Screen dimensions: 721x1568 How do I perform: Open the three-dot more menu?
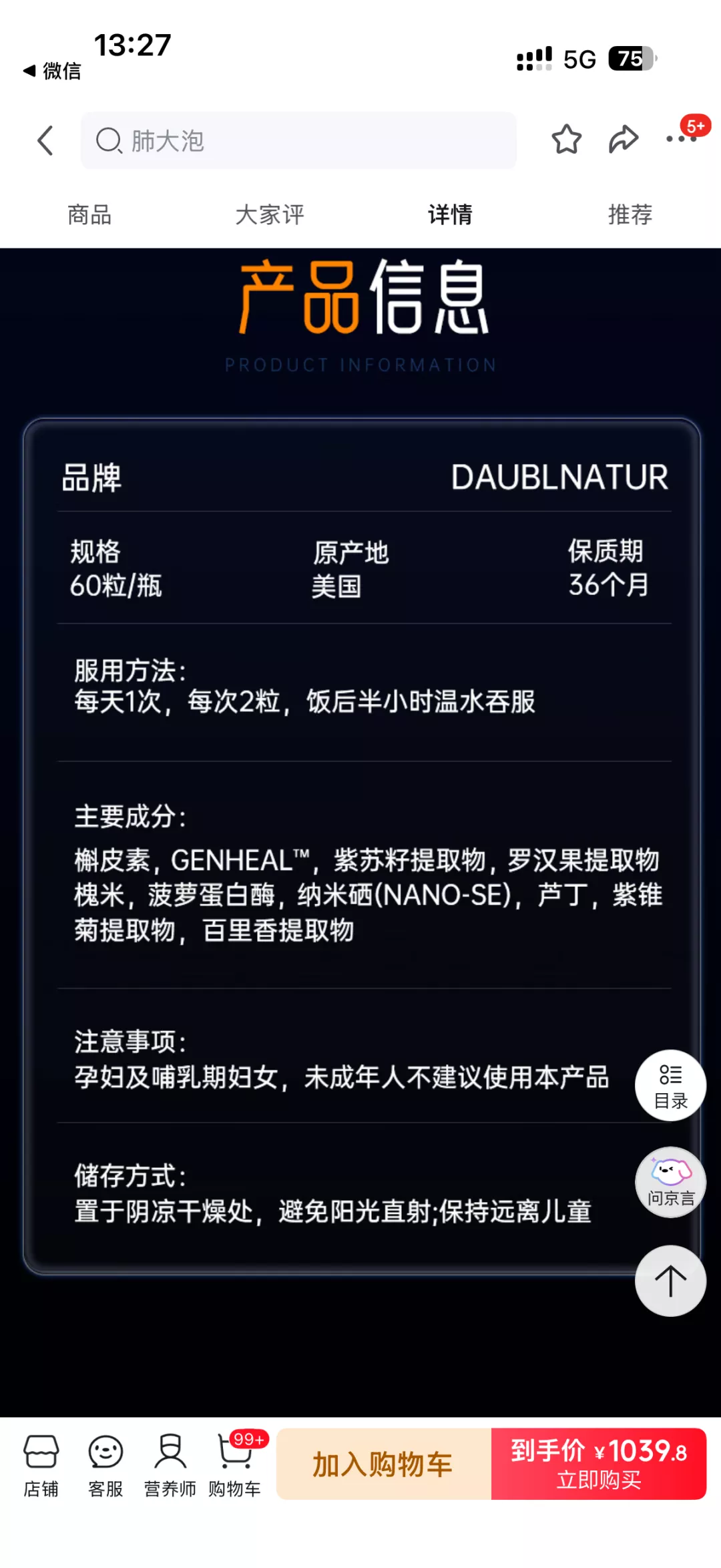coord(681,139)
